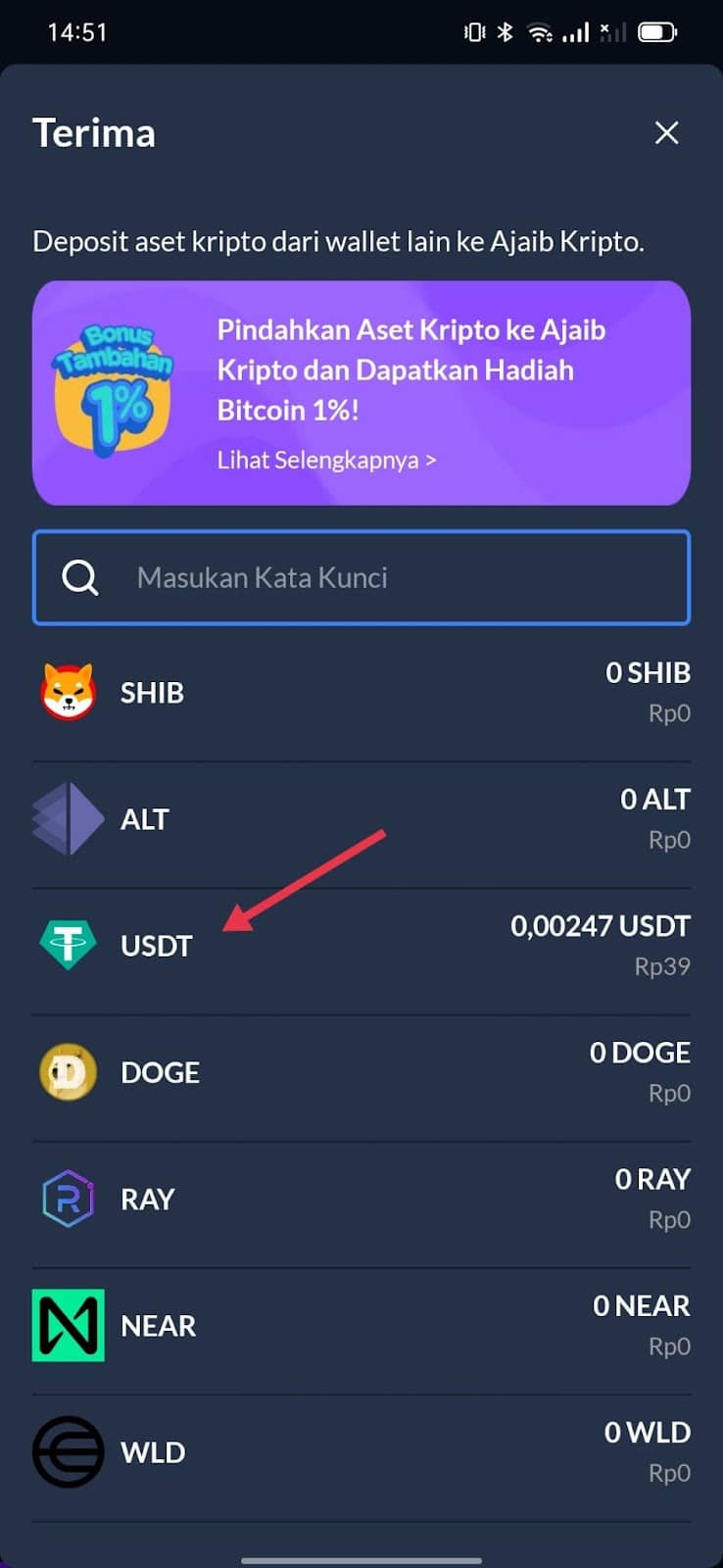Tap the WLD asset row
Screen dimensions: 723x1568
pyautogui.click(x=361, y=1451)
